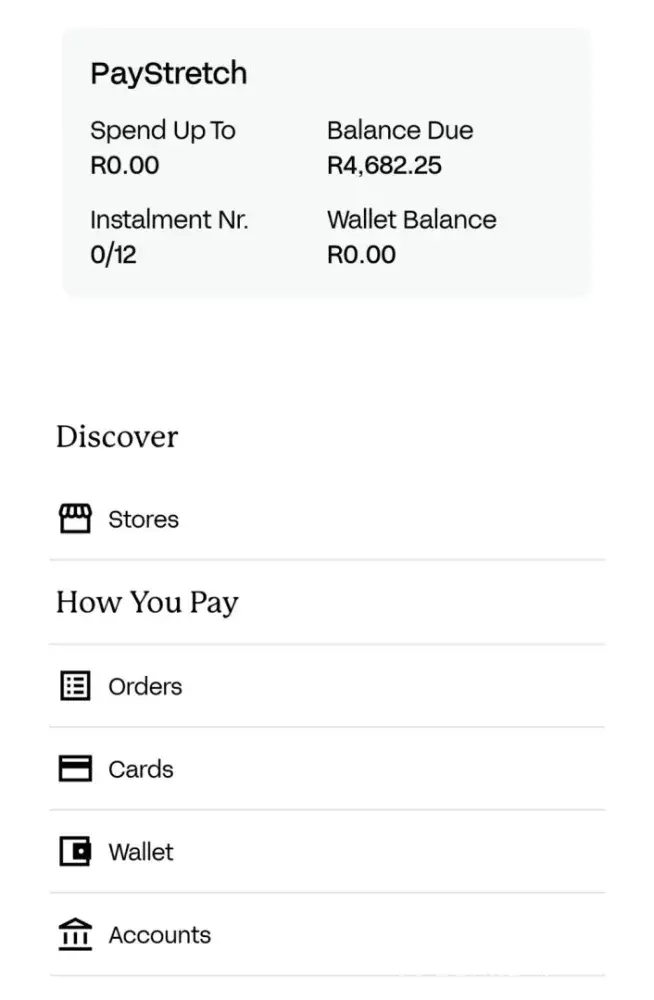Screen dimensions: 654x1000
Task: View the Accounts row
Action: [x=327, y=935]
